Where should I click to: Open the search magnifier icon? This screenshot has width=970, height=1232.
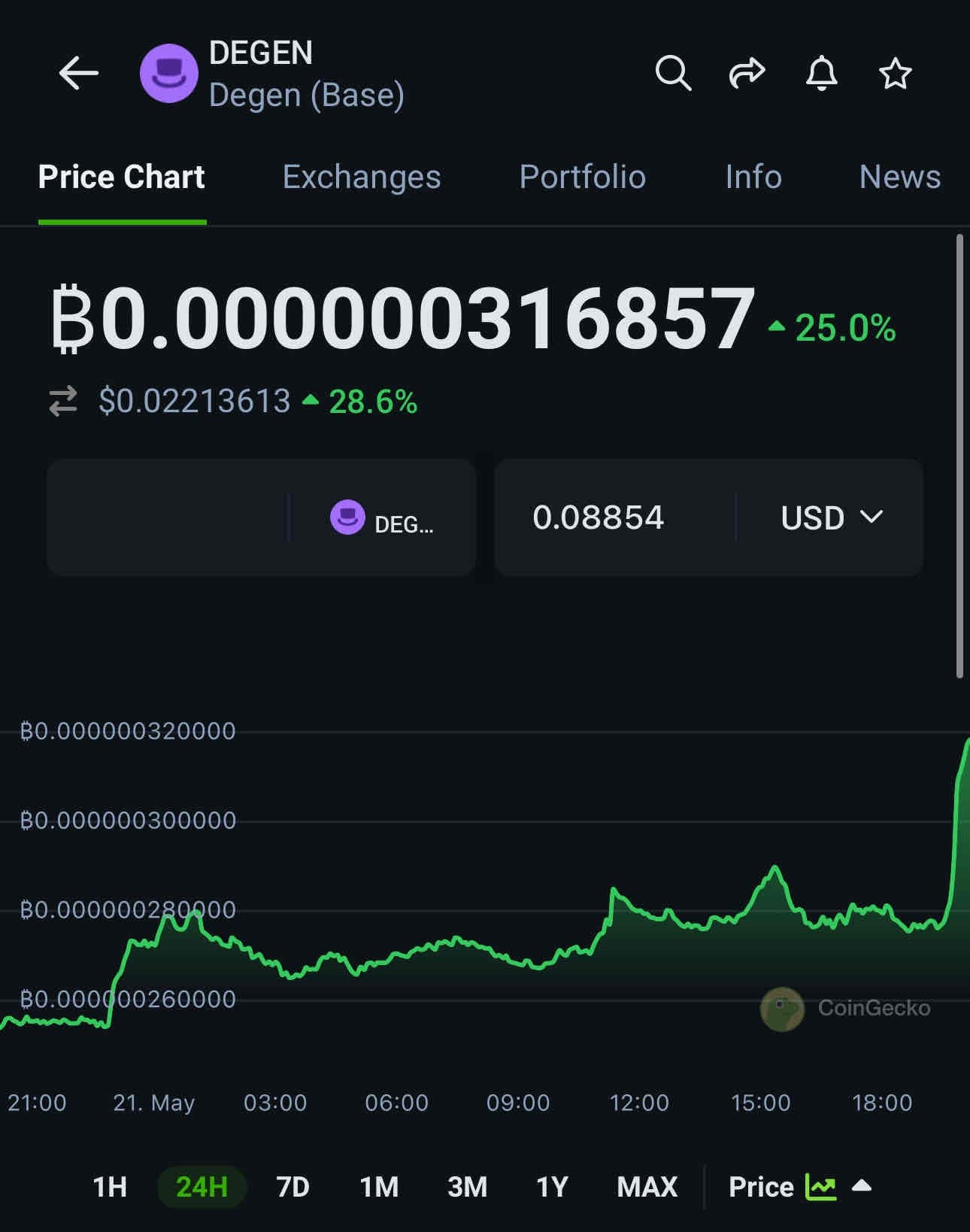pyautogui.click(x=673, y=74)
